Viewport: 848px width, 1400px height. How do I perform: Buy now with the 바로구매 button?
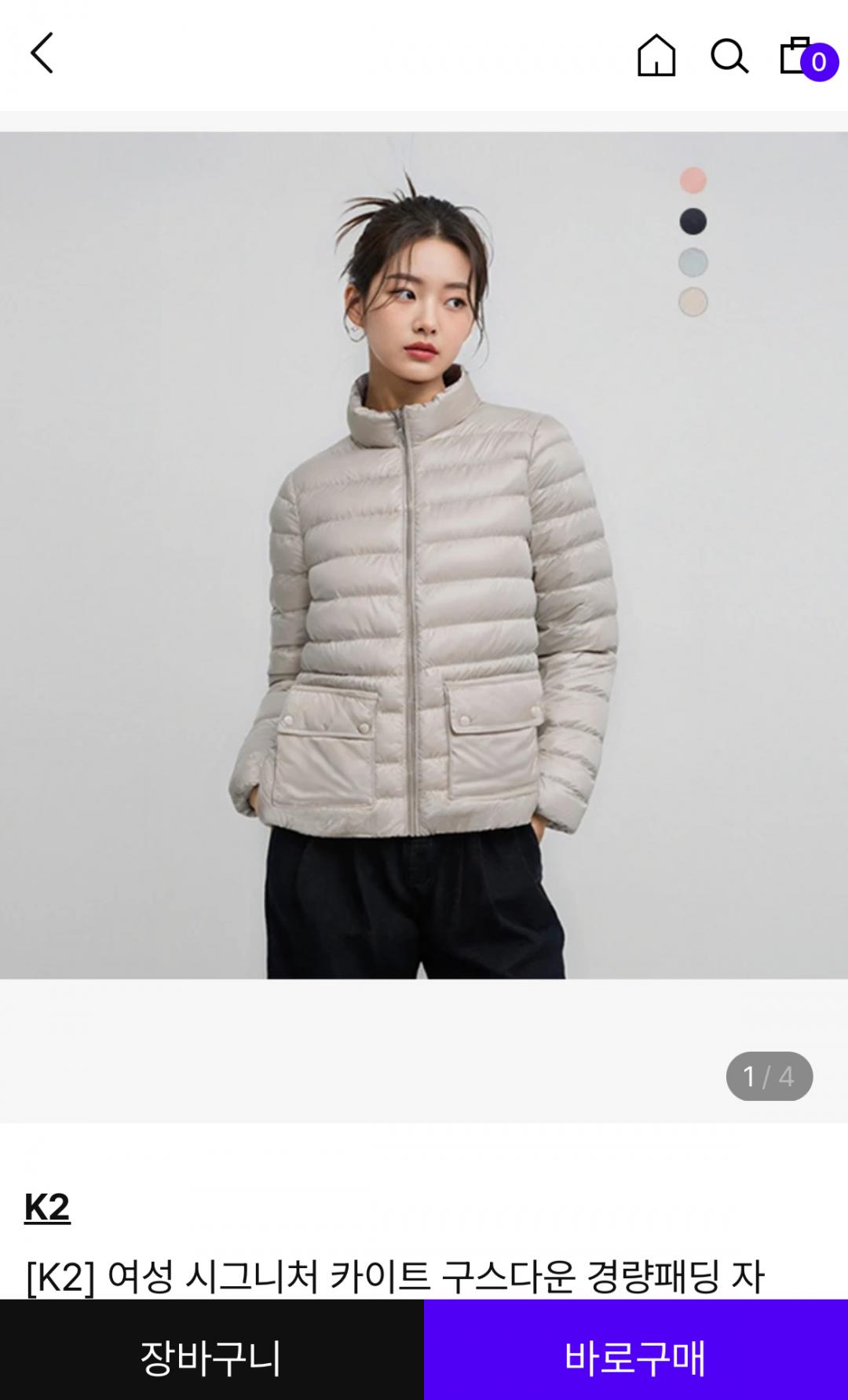pyautogui.click(x=635, y=1357)
